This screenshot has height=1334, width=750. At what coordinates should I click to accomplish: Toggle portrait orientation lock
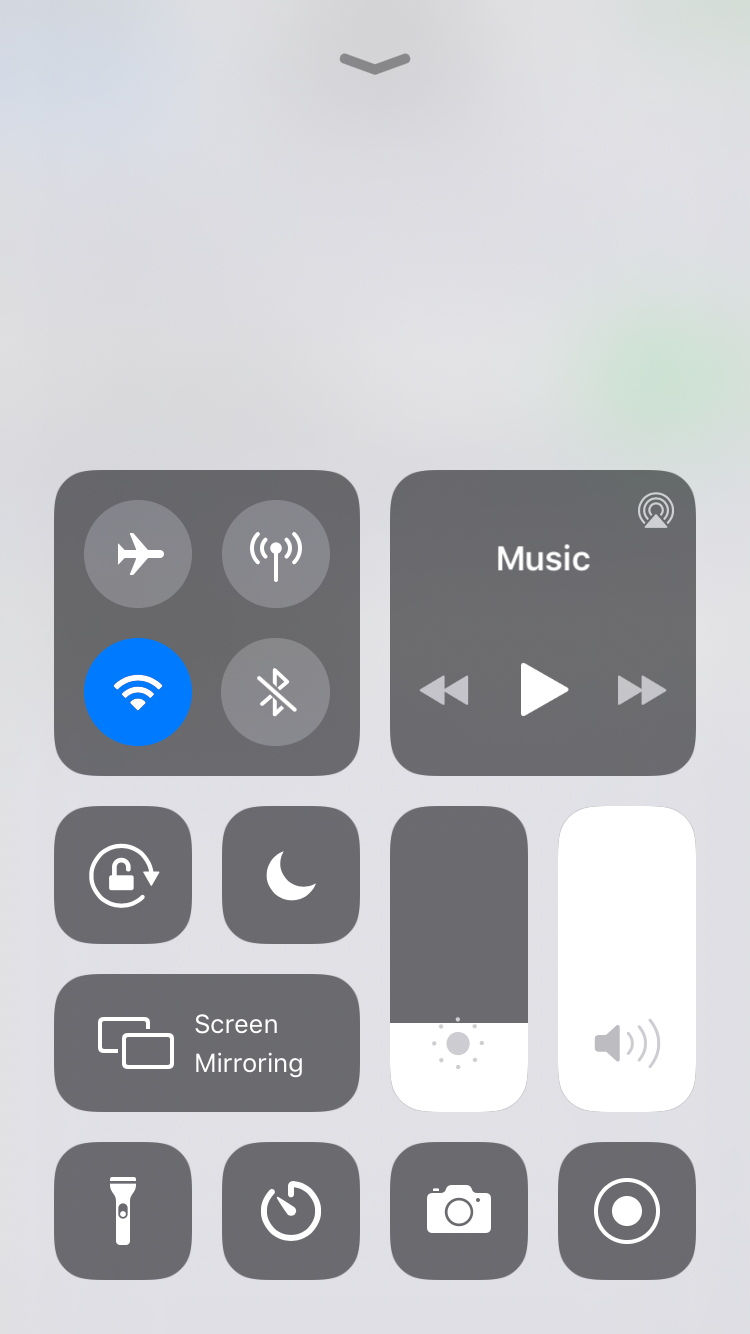pos(123,875)
